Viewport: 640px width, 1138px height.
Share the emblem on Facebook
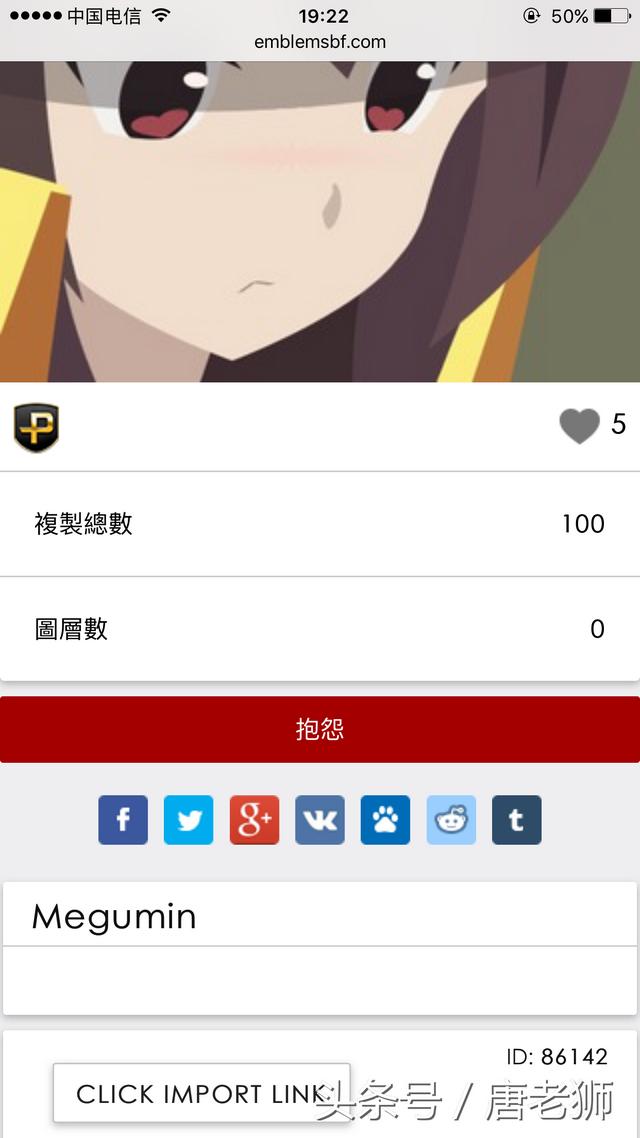point(123,820)
